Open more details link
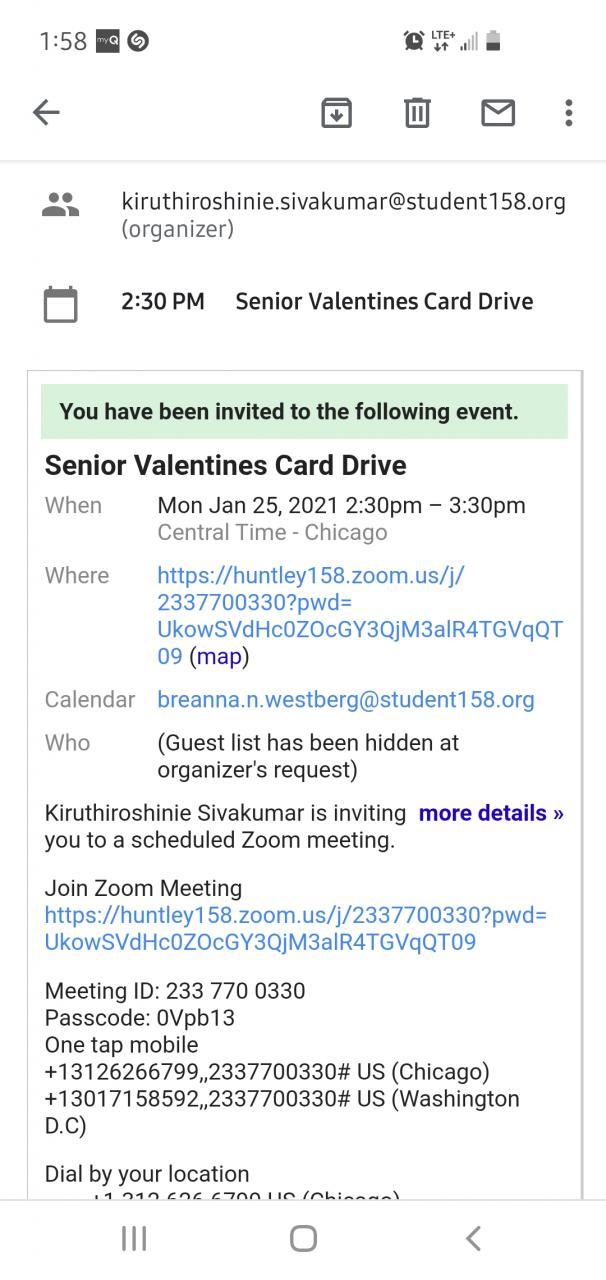The image size is (606, 1280). tap(490, 813)
